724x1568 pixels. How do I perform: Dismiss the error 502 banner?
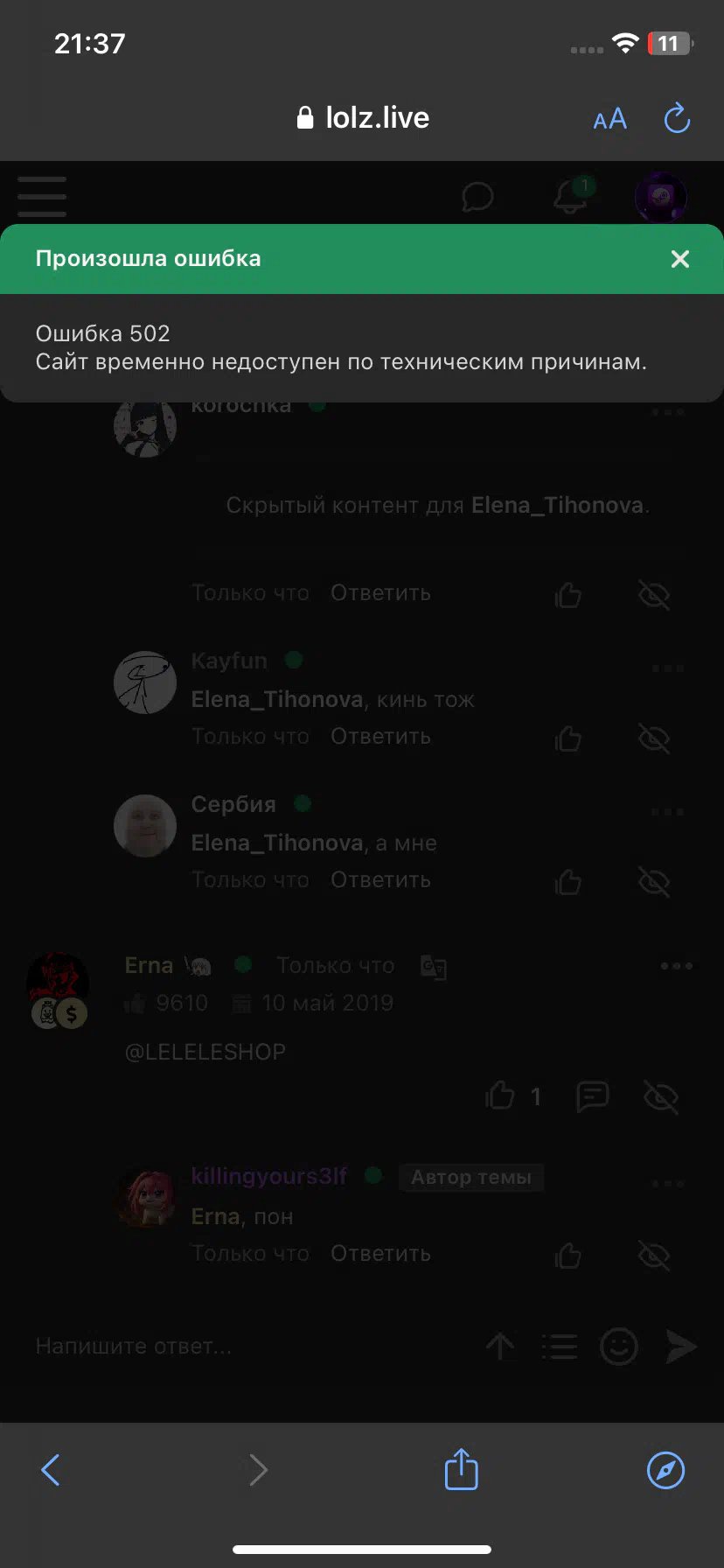coord(680,259)
